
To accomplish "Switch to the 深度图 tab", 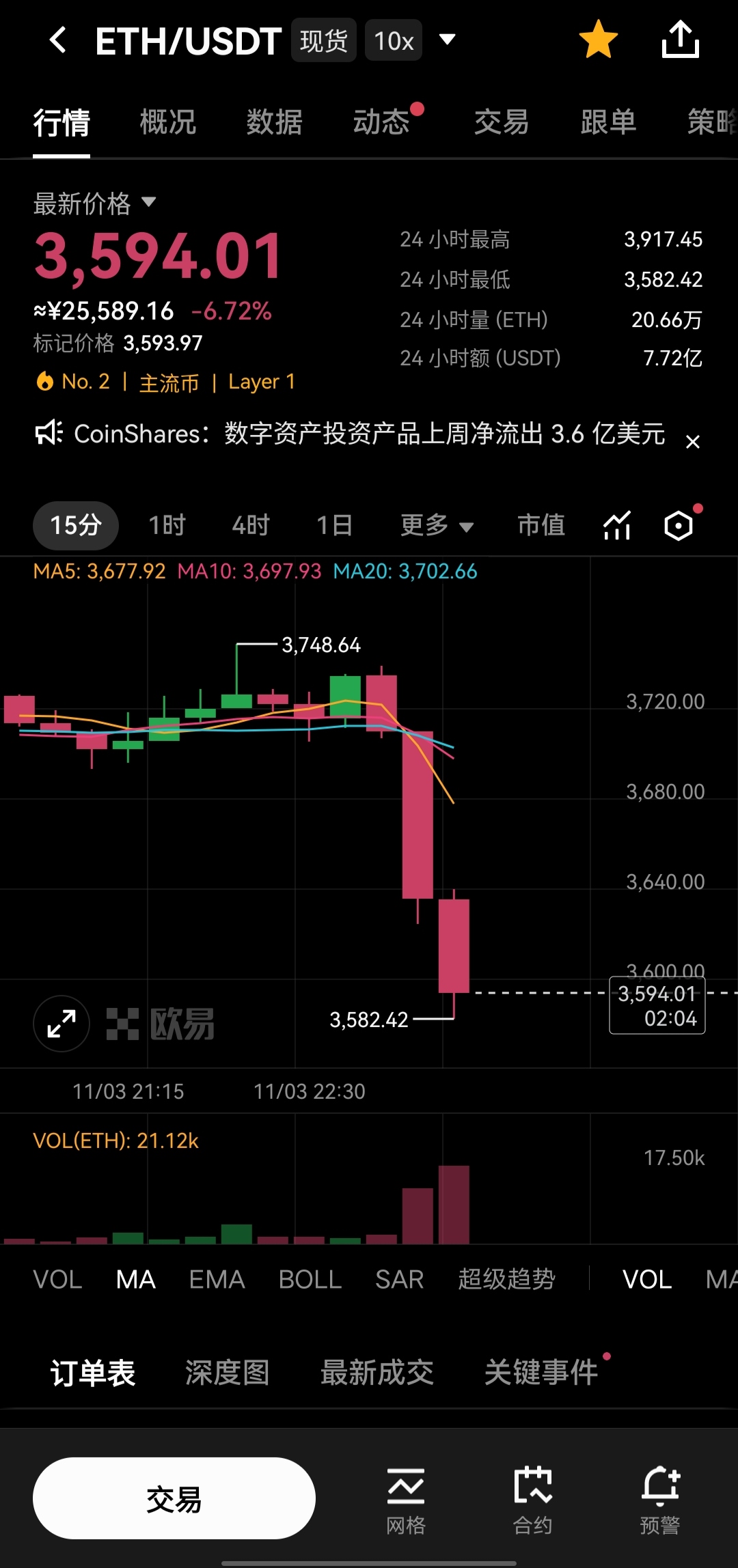I will (228, 1373).
